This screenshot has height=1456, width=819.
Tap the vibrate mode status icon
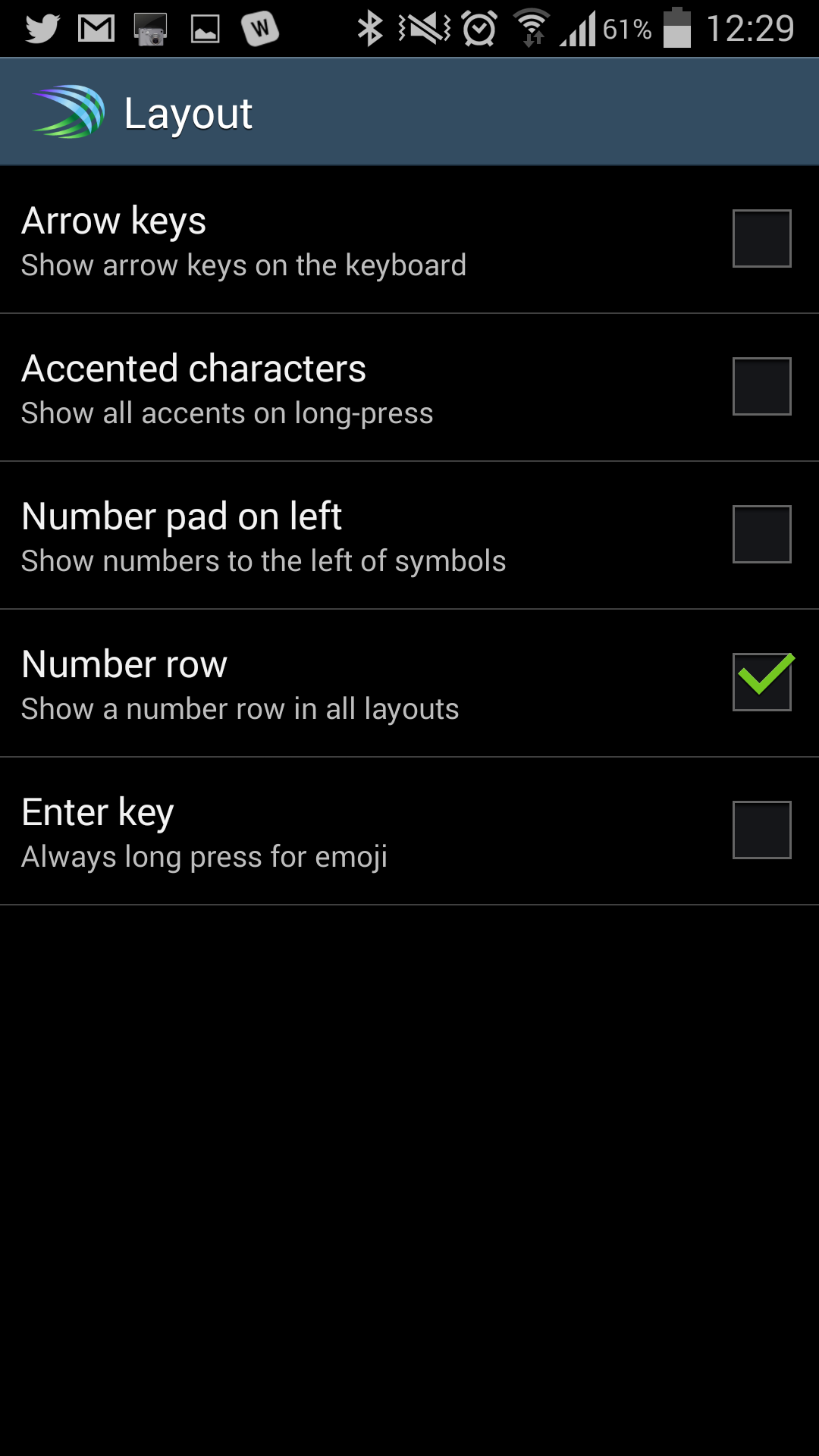(422, 27)
